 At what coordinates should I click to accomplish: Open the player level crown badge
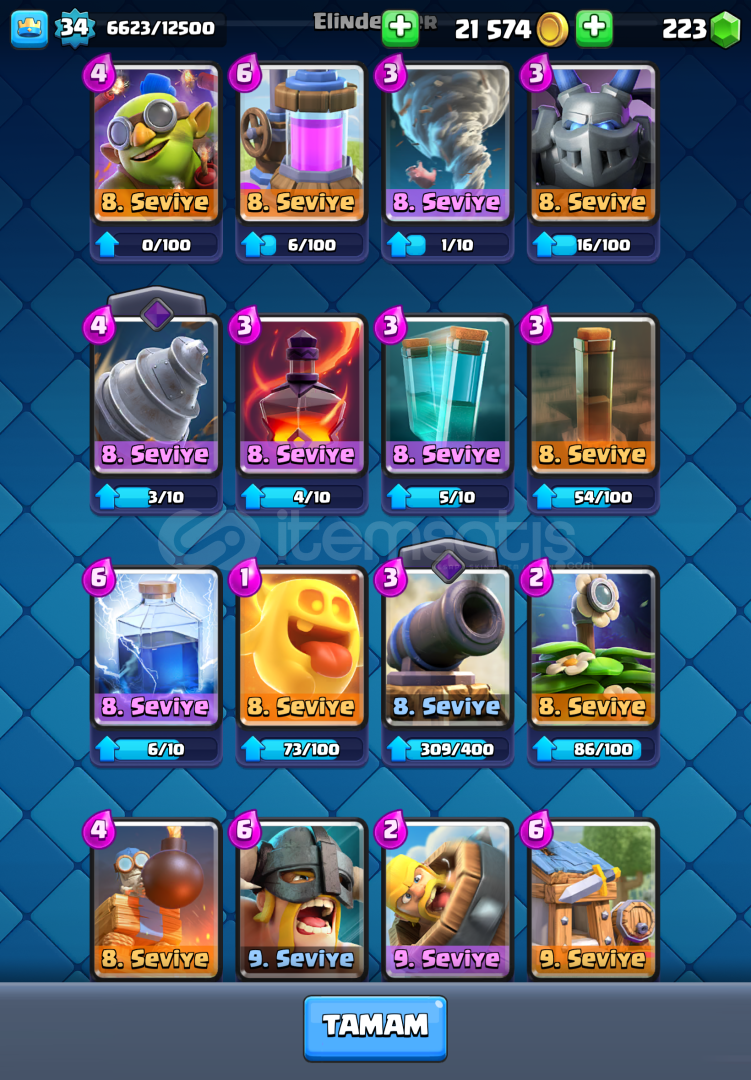pyautogui.click(x=29, y=28)
